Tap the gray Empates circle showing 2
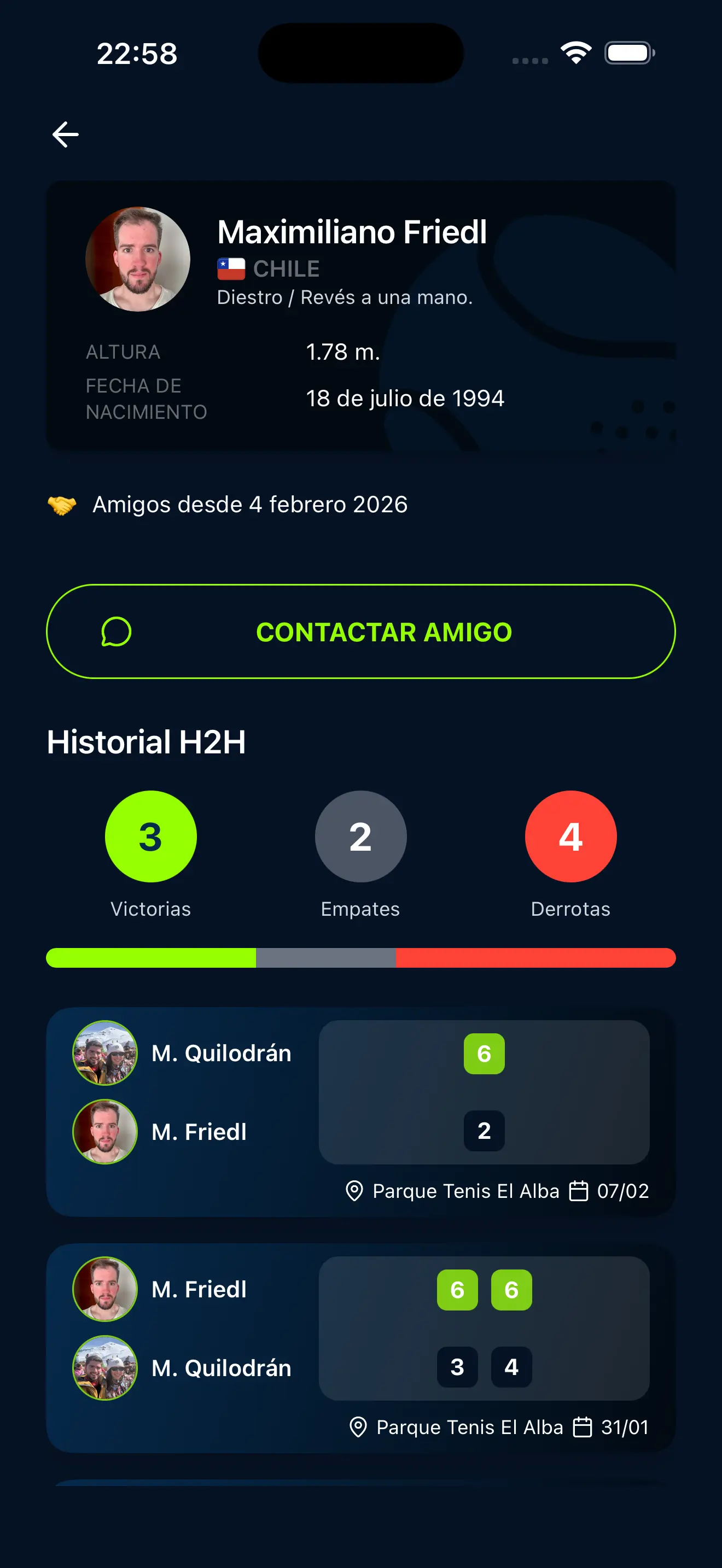722x1568 pixels. [360, 836]
